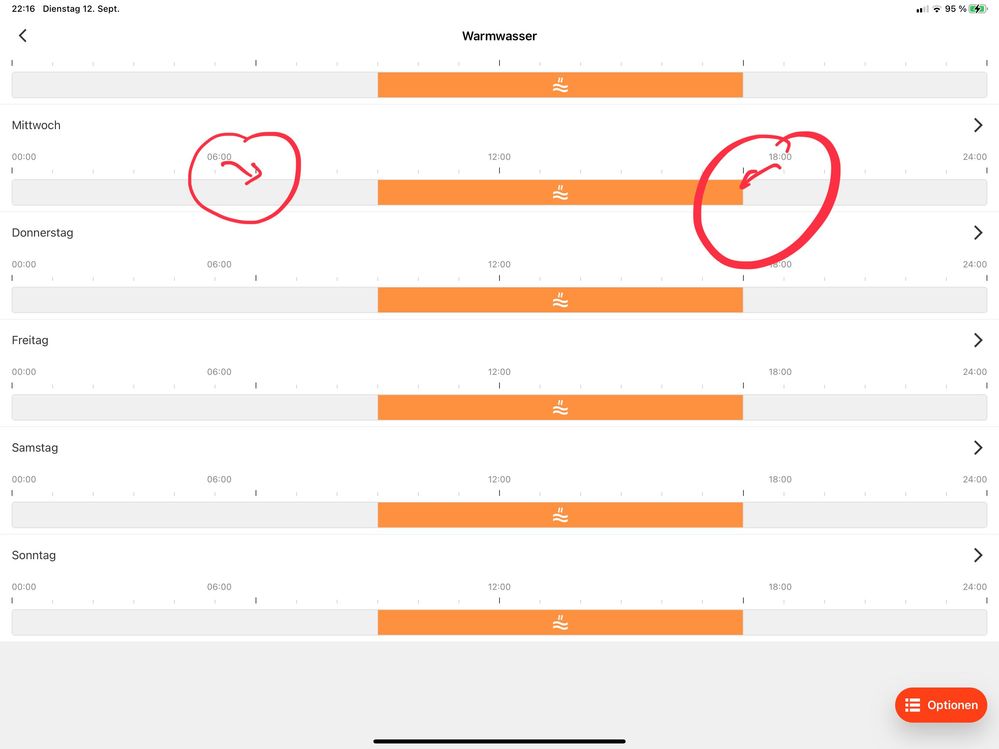The height and width of the screenshot is (749, 999).
Task: Tap the orange heating block under Mittwoch
Action: 560,193
